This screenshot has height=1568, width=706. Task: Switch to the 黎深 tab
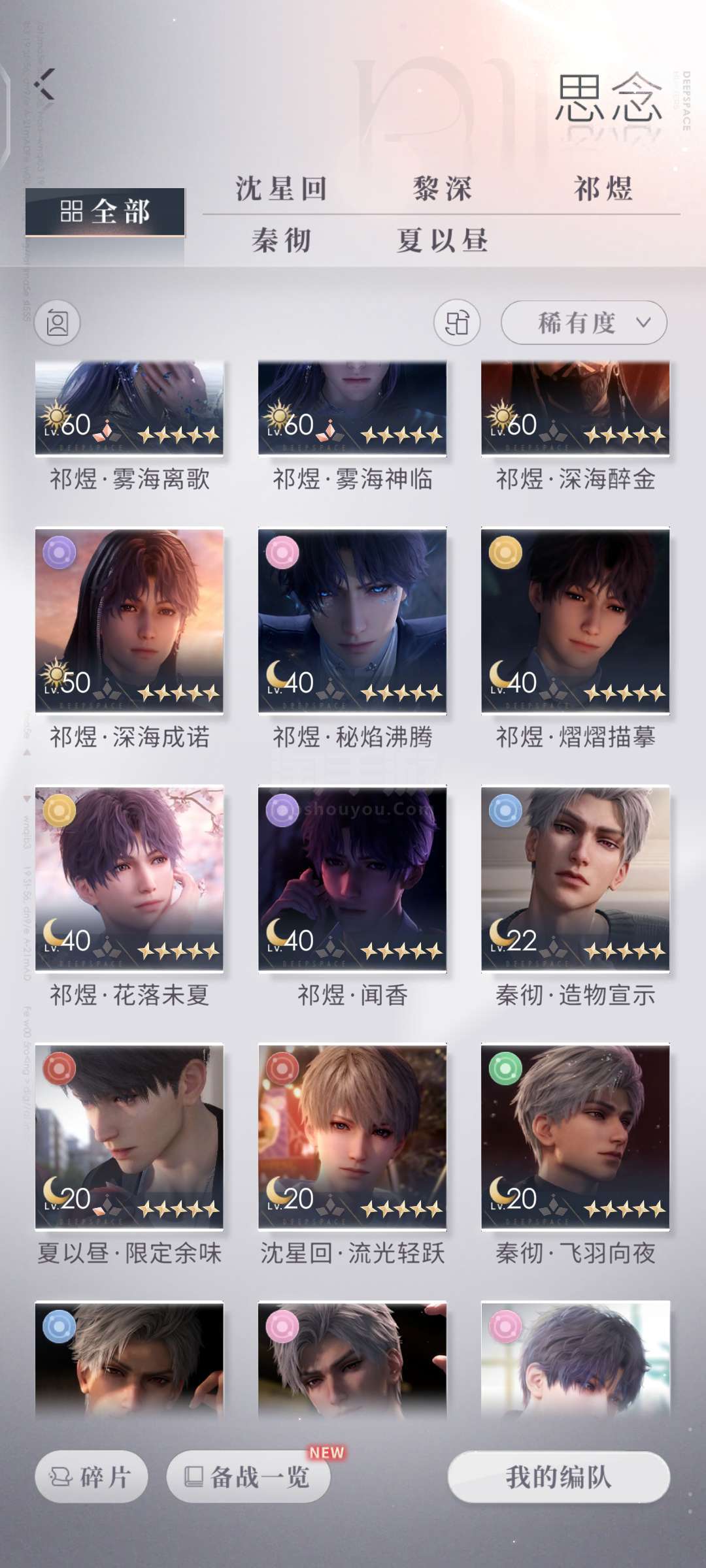click(x=442, y=189)
